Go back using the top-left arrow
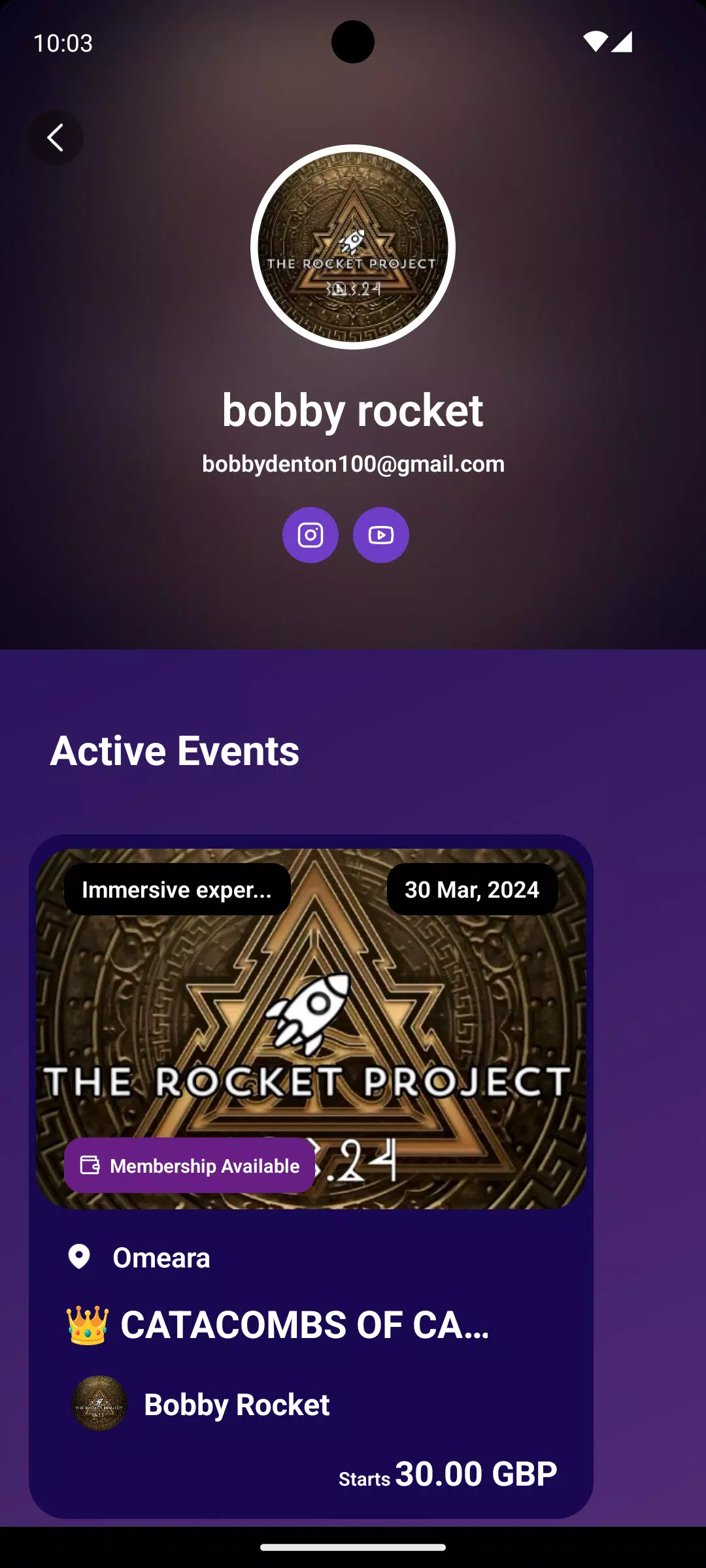Screen dimensions: 706x1568 click(56, 138)
